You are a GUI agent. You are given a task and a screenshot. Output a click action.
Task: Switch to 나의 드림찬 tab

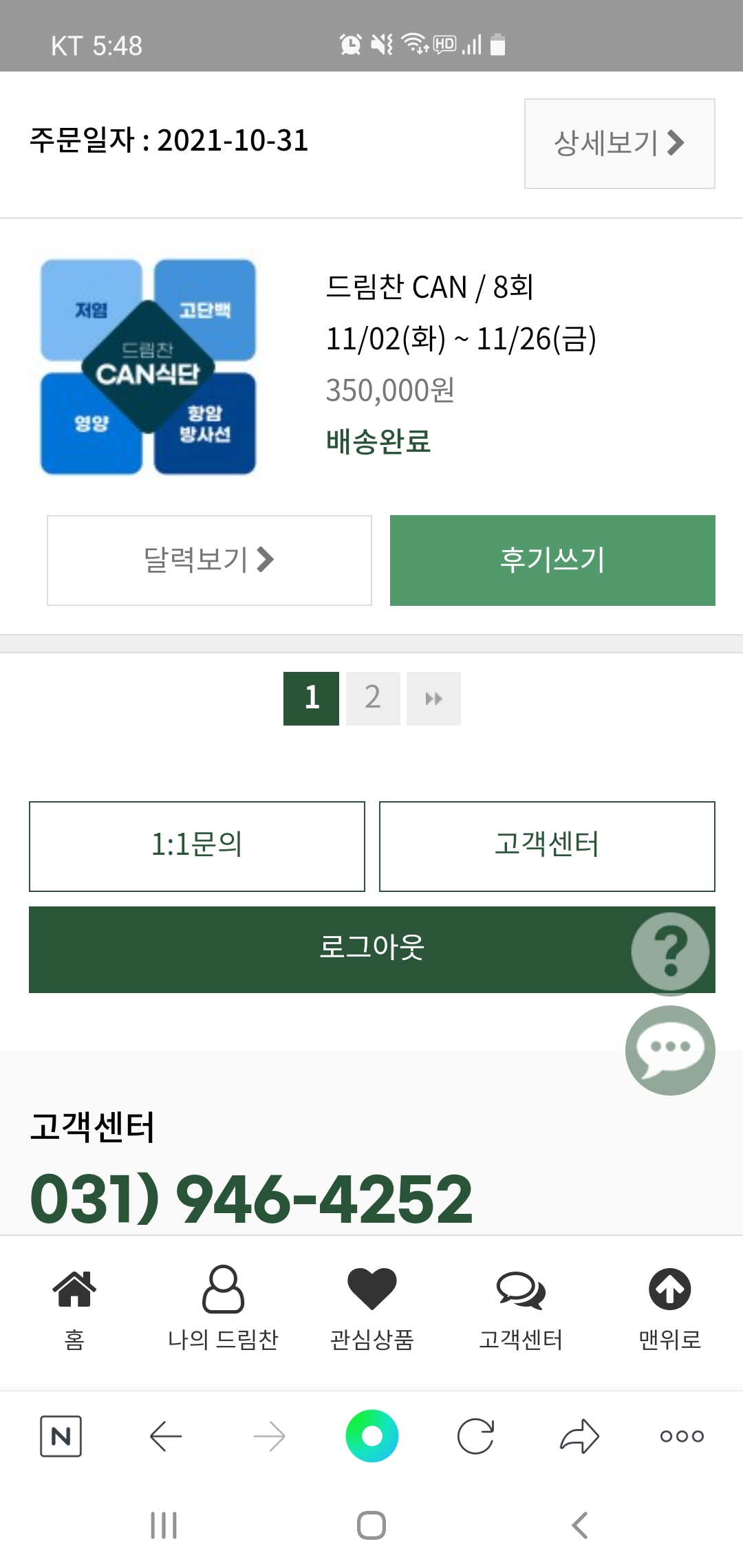point(223,1307)
